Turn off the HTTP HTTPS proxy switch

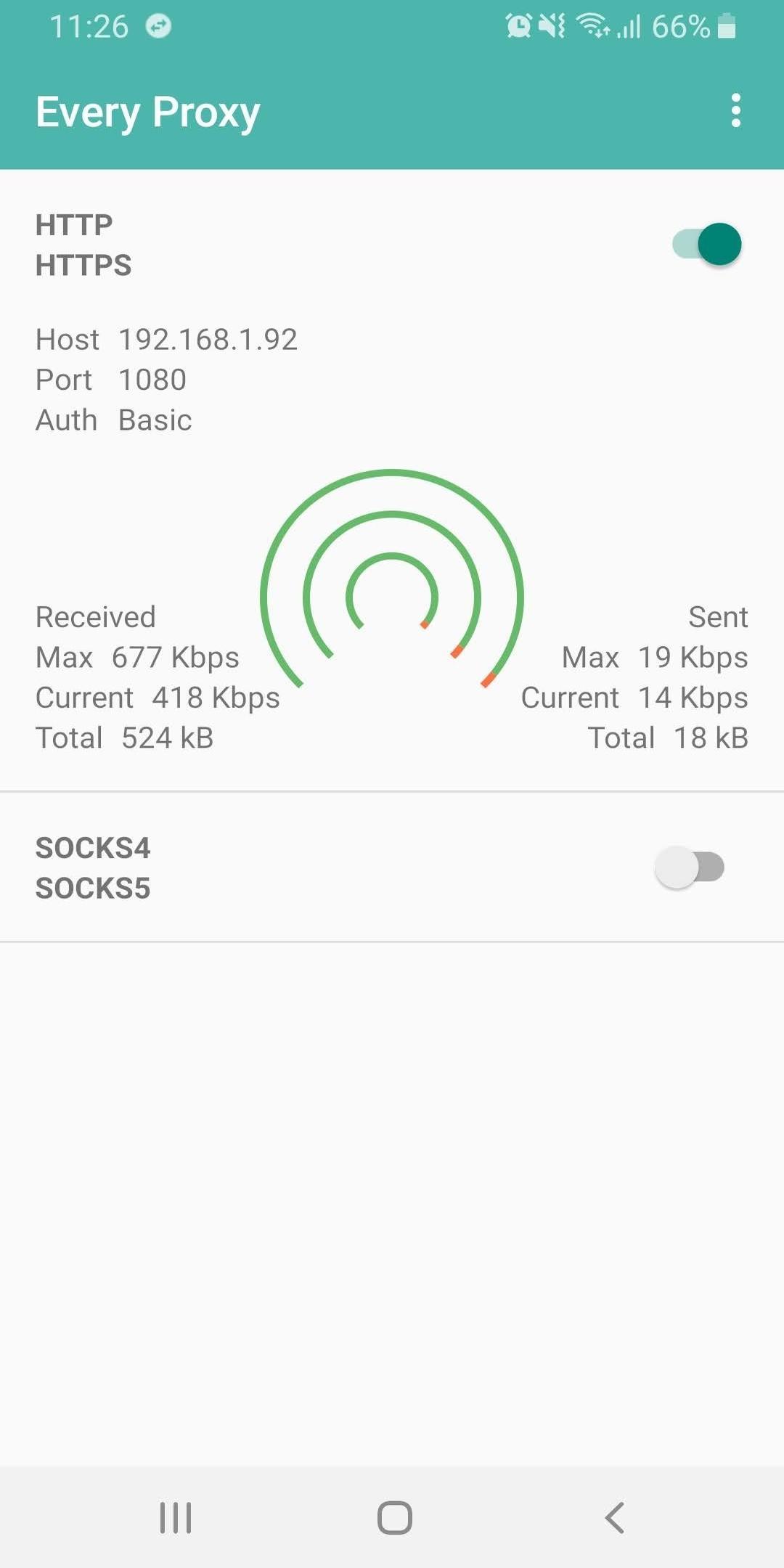[707, 244]
